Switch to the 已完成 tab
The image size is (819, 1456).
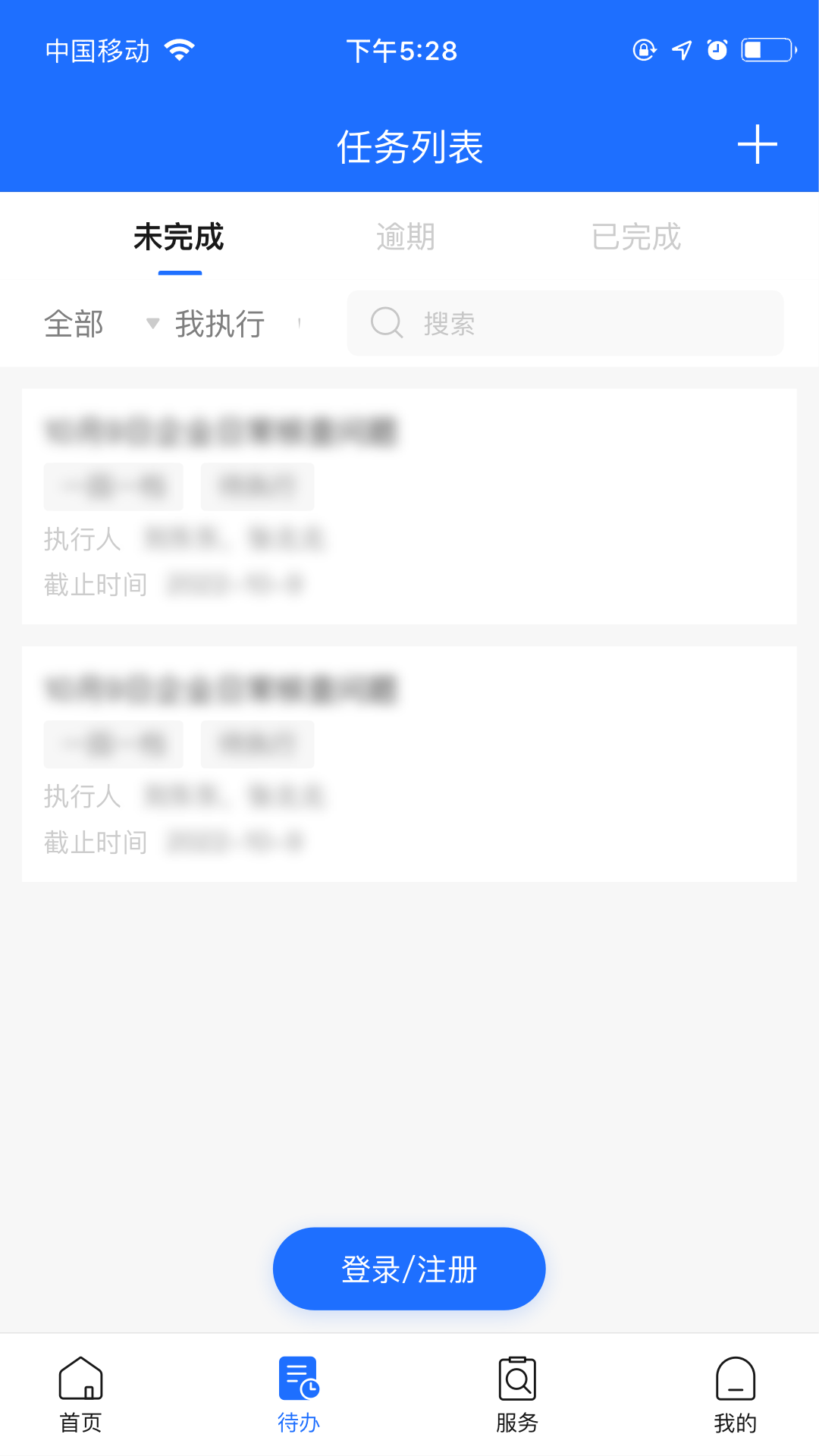pos(635,237)
